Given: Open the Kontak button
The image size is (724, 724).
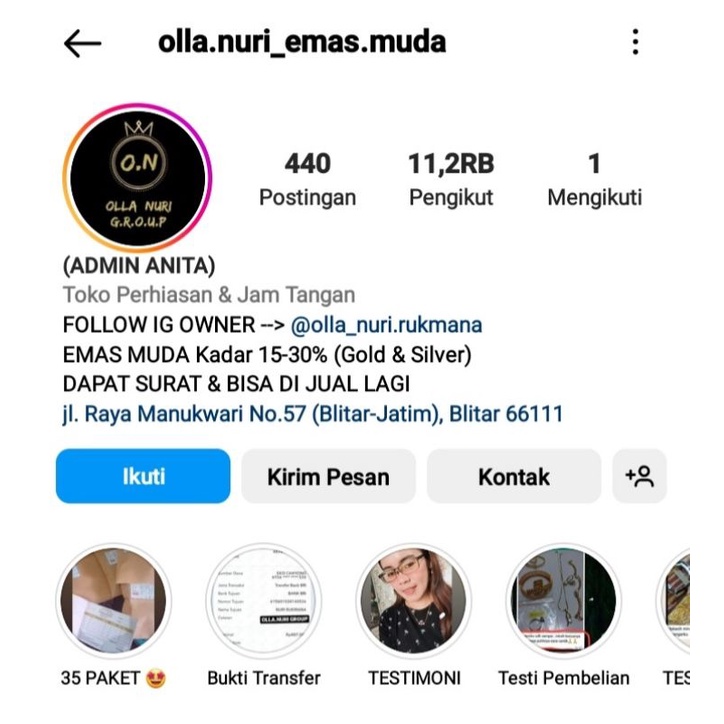Looking at the screenshot, I should point(513,476).
